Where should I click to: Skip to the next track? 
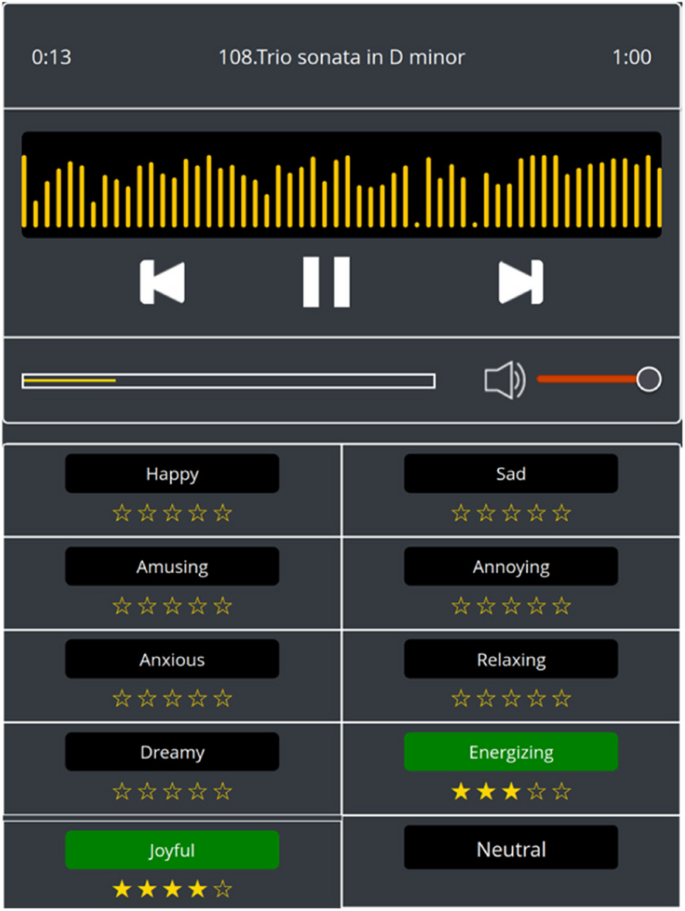coord(521,282)
